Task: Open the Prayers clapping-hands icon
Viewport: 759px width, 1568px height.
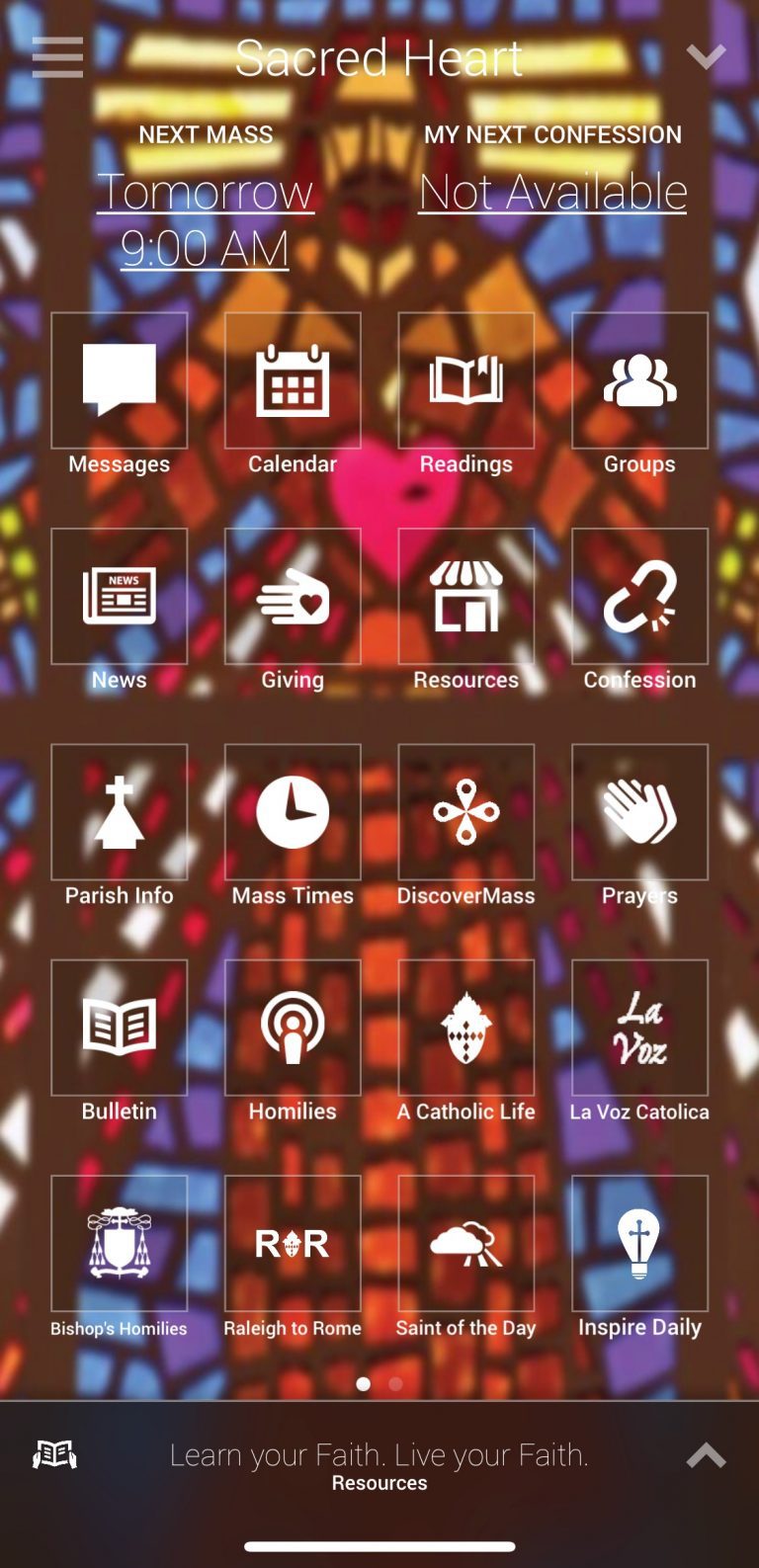Action: tap(639, 812)
